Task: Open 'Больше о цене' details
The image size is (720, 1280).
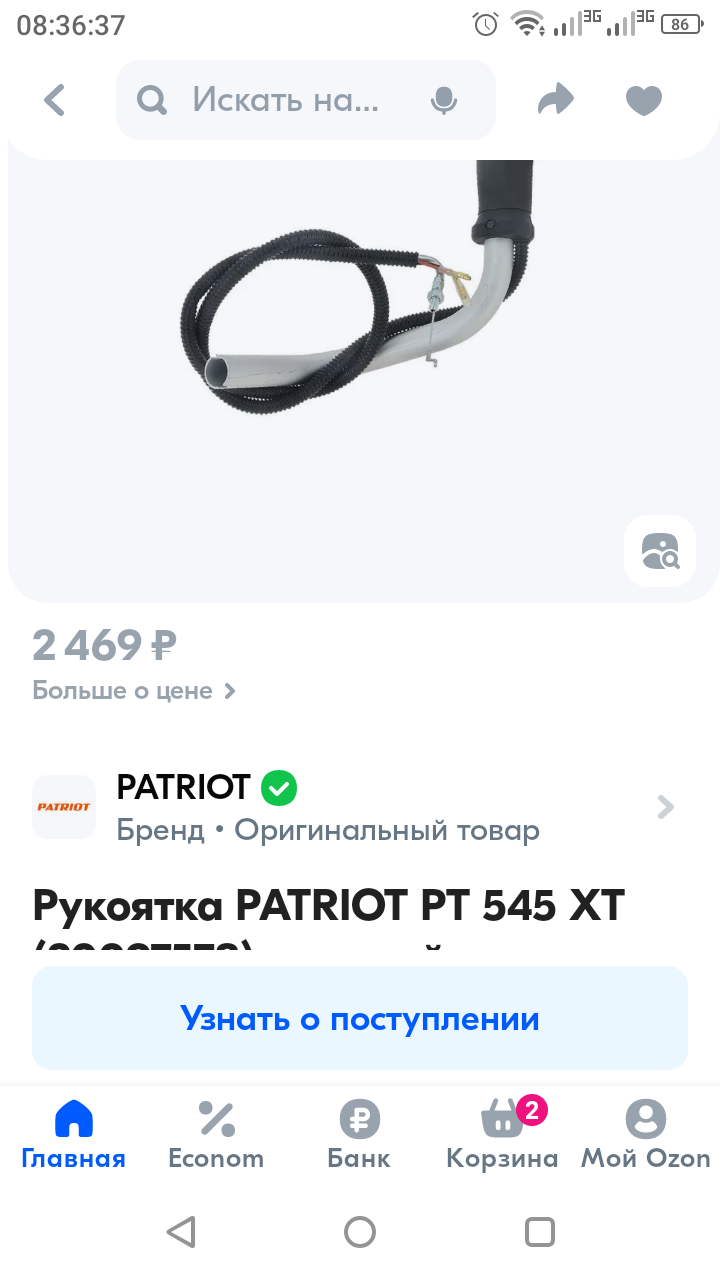Action: pos(133,691)
